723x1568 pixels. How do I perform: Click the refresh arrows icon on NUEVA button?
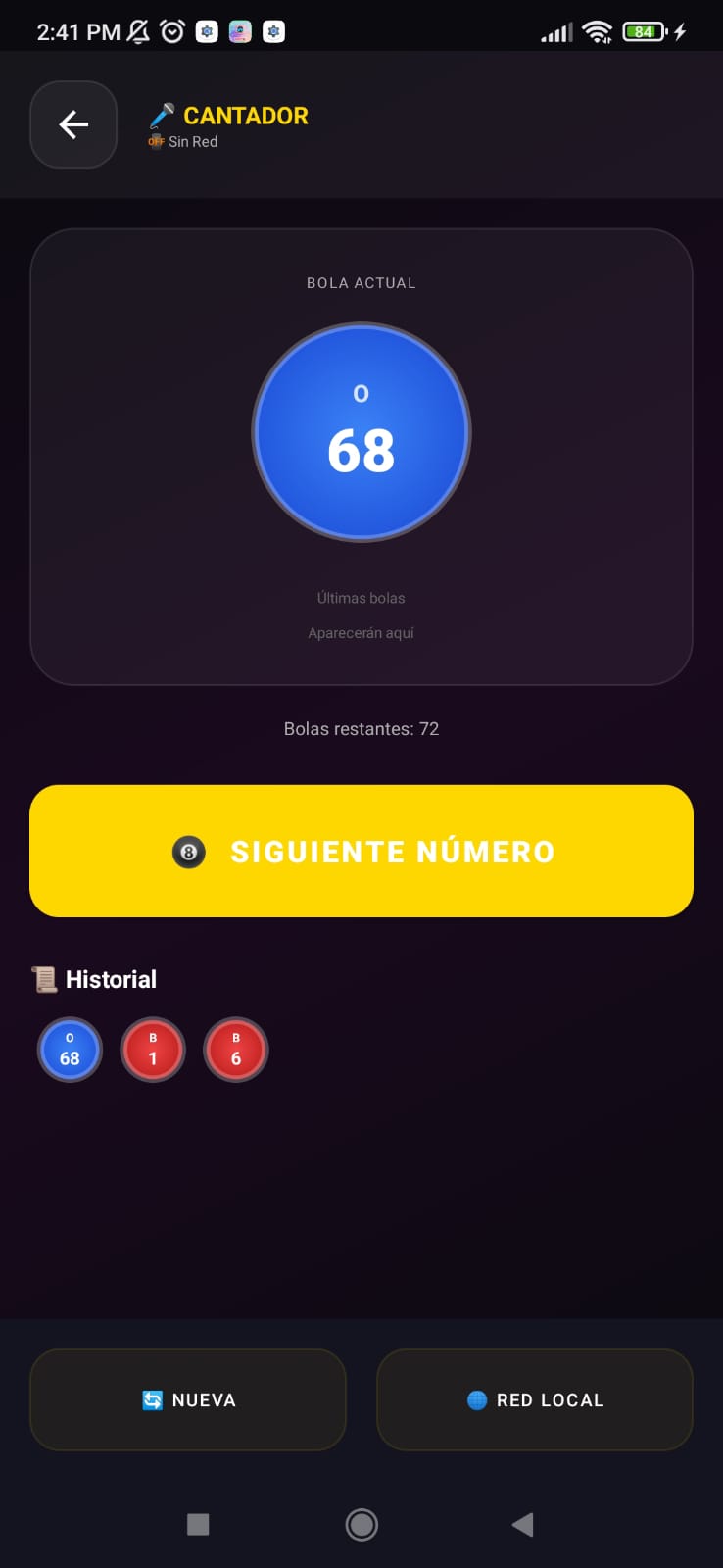(x=154, y=1399)
